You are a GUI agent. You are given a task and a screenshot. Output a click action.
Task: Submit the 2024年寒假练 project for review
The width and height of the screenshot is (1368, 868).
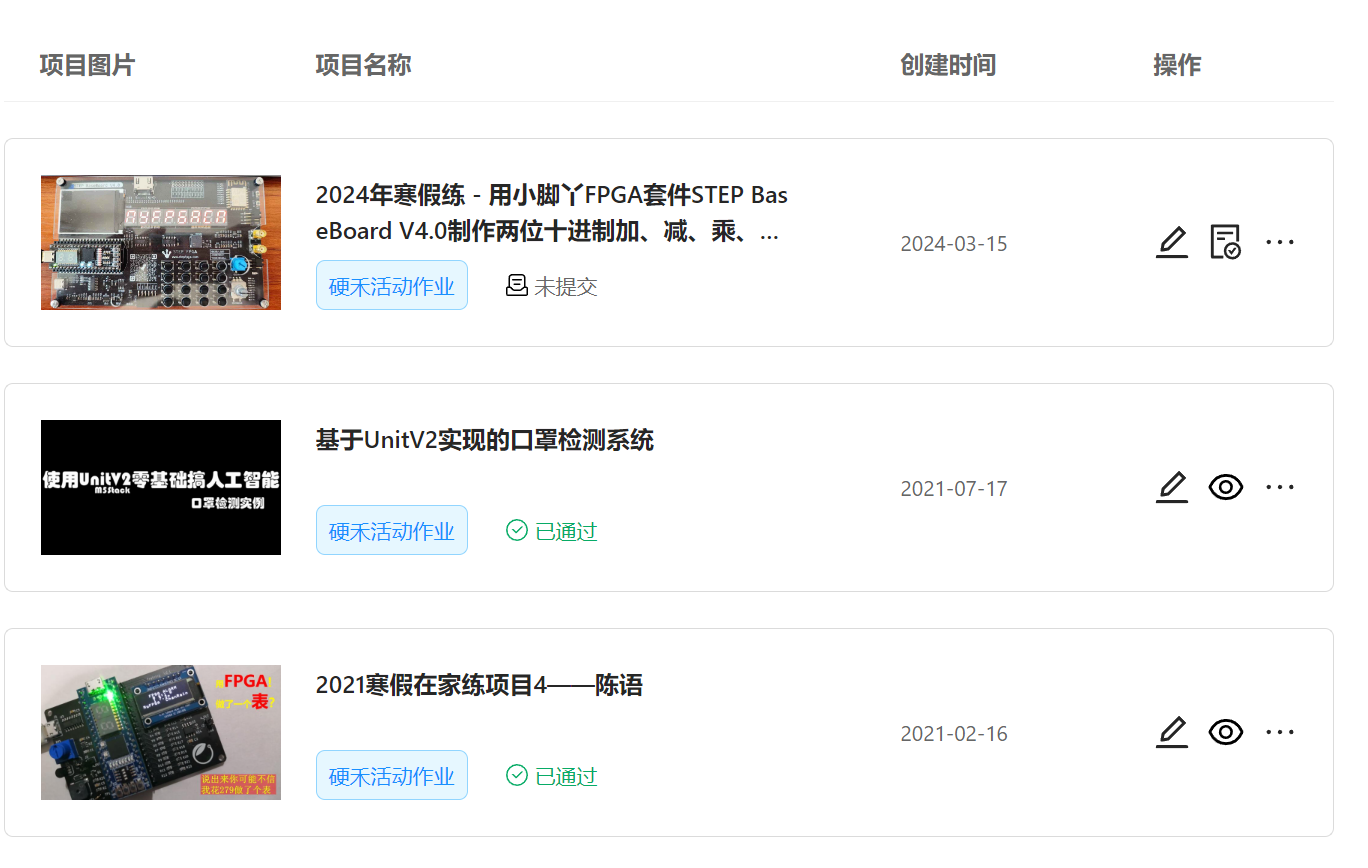(1225, 242)
